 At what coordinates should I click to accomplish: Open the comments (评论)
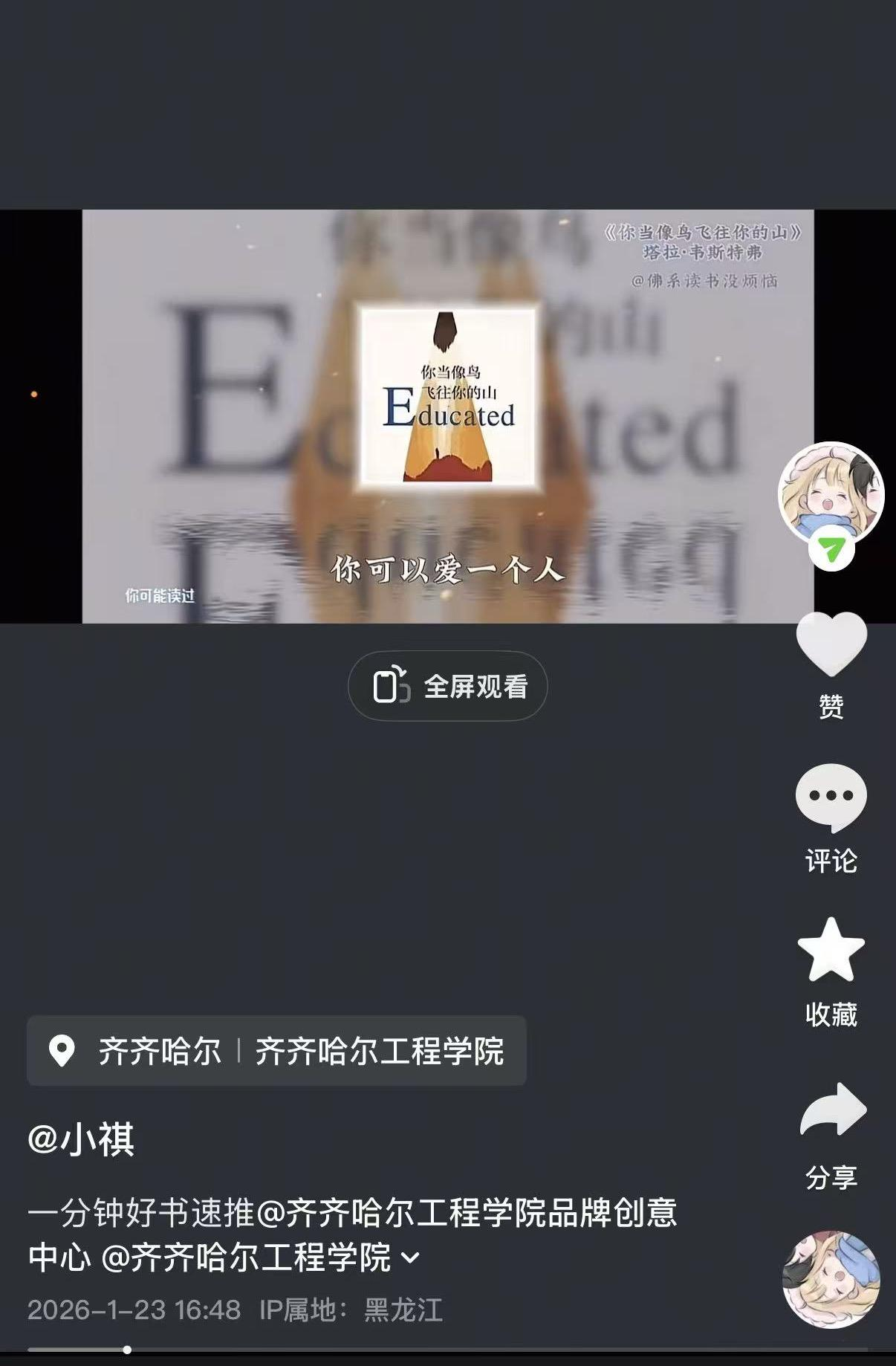pos(831,797)
